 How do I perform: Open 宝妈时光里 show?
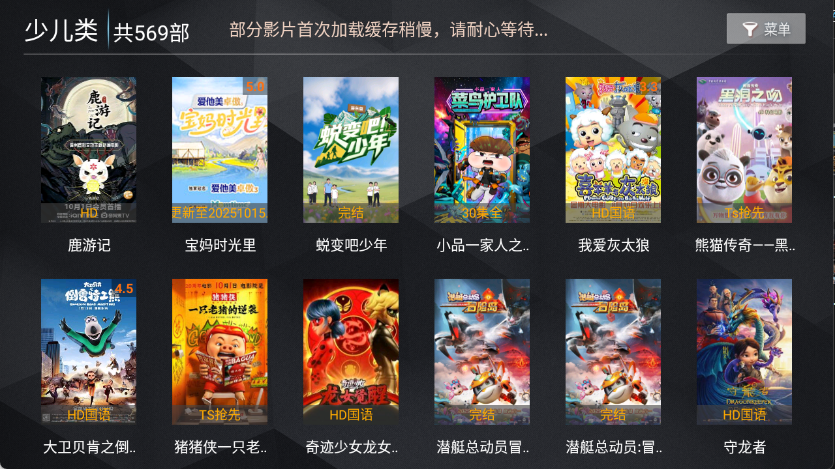pos(219,150)
